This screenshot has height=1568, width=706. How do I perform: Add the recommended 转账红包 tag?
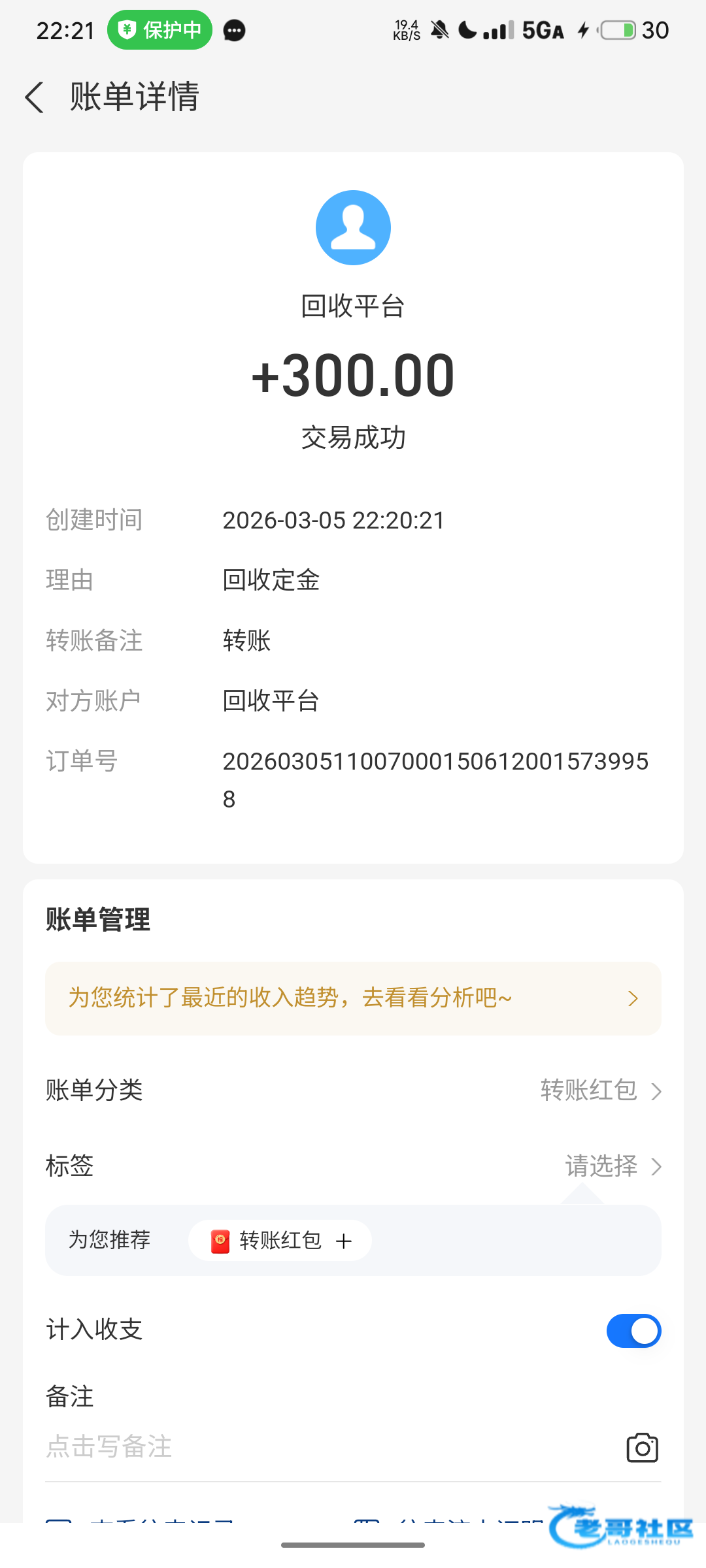tap(280, 1240)
